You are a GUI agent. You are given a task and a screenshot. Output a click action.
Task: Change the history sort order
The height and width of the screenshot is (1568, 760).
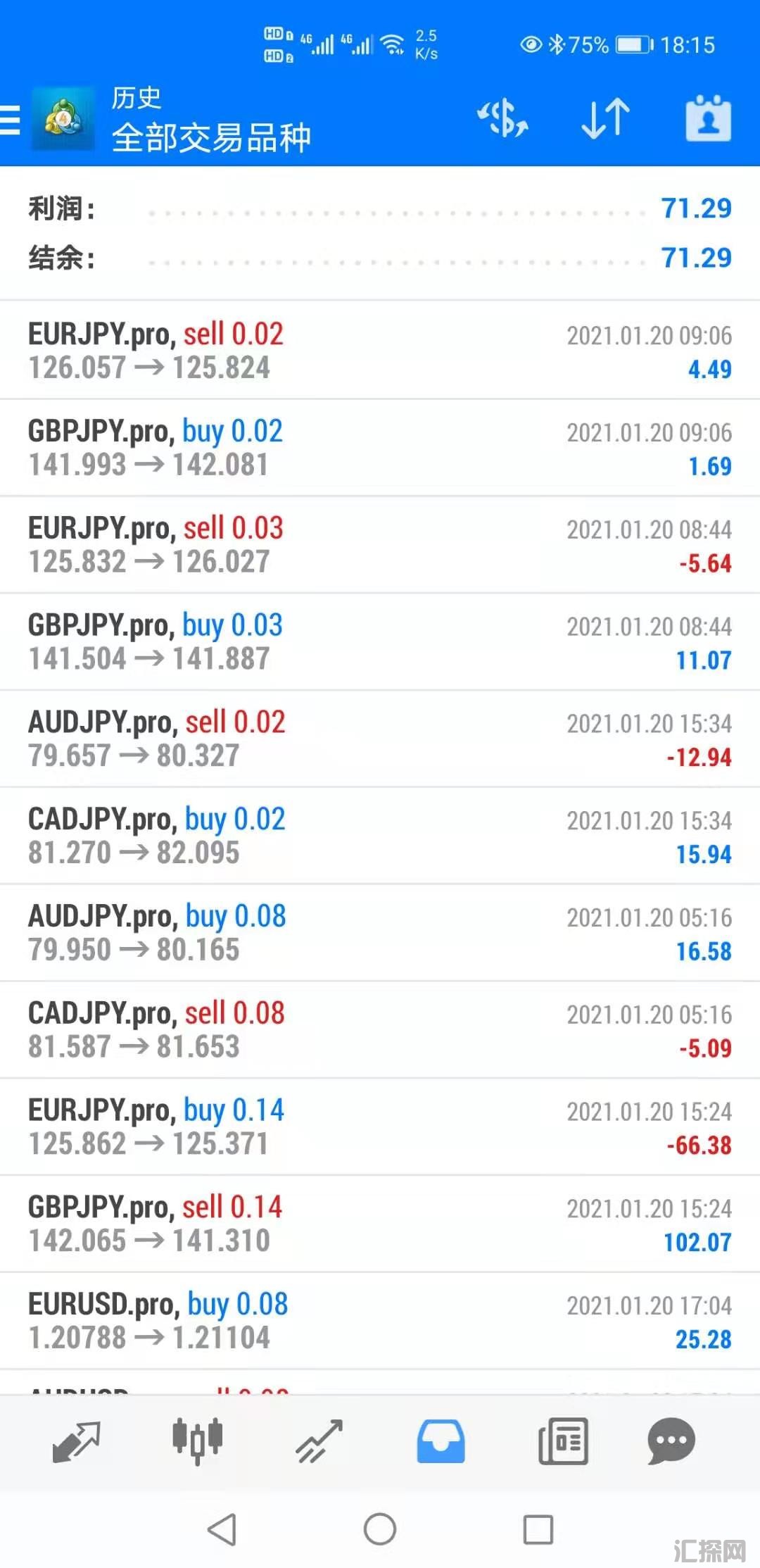pos(605,118)
